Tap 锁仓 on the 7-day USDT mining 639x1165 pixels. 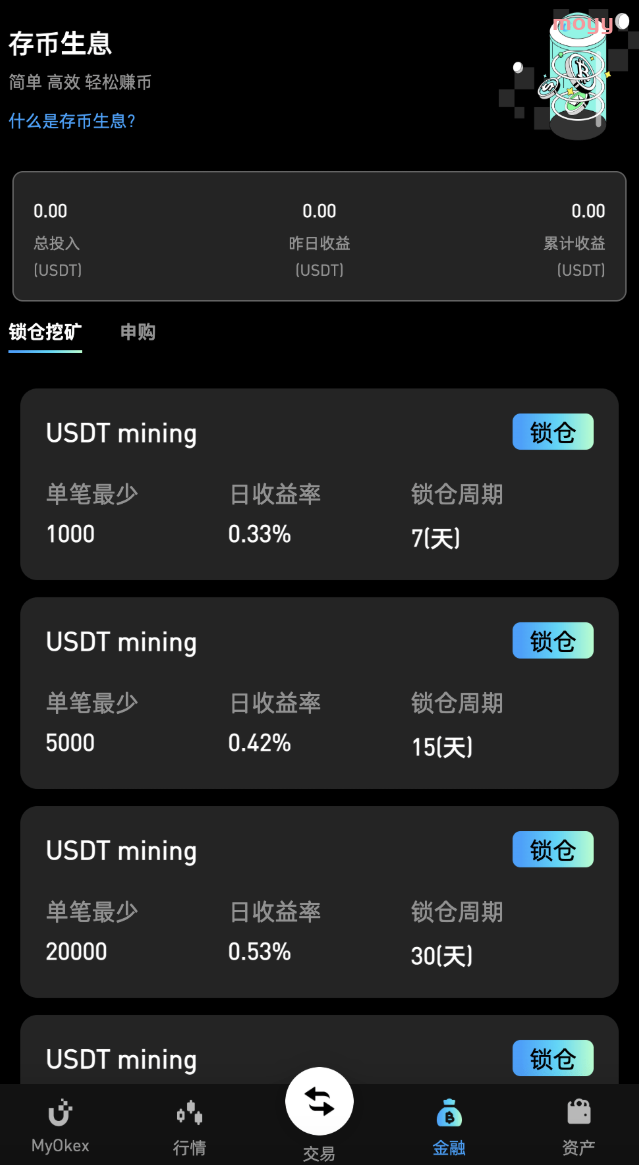coord(553,432)
